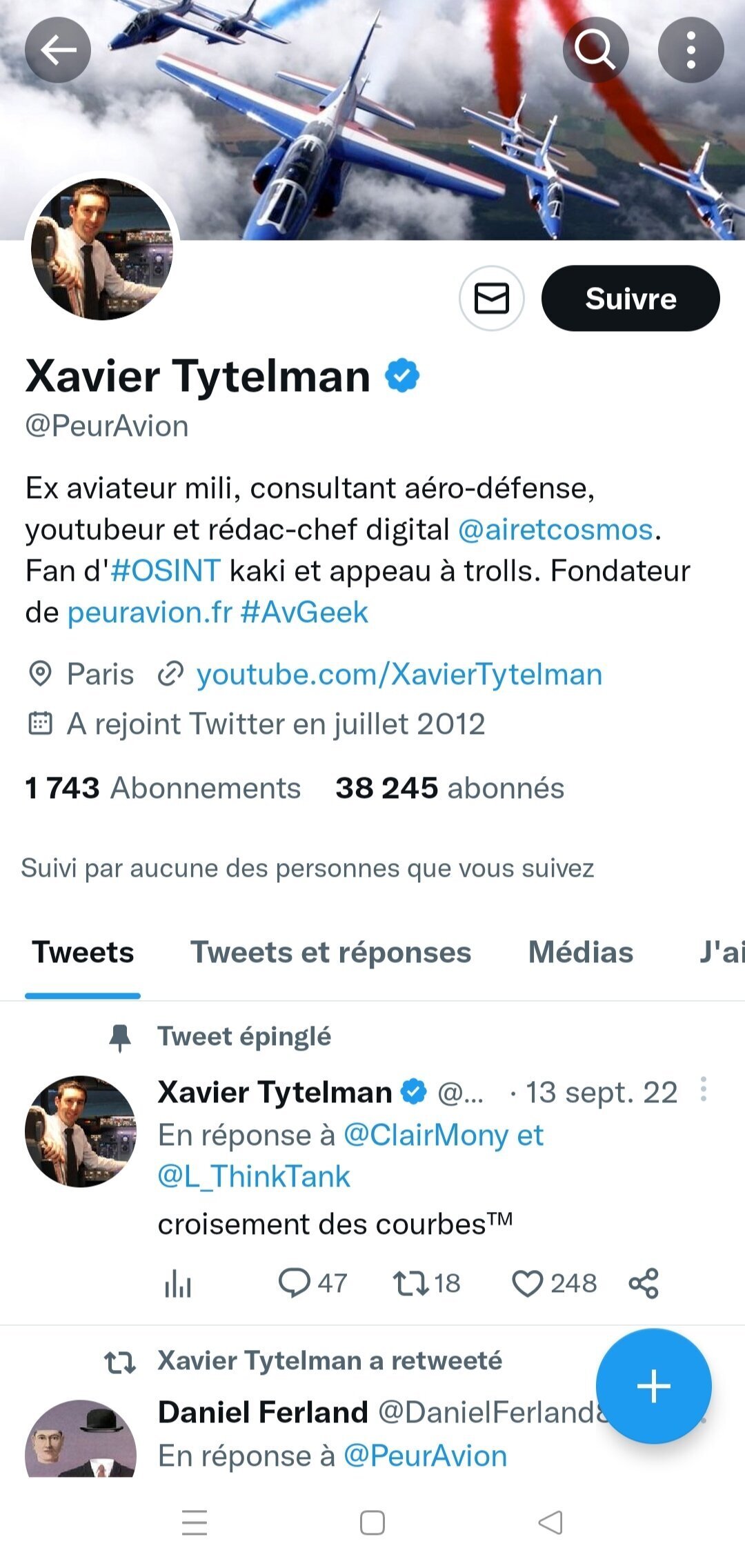Open the large profile picture
The width and height of the screenshot is (745, 1568).
pyautogui.click(x=102, y=249)
